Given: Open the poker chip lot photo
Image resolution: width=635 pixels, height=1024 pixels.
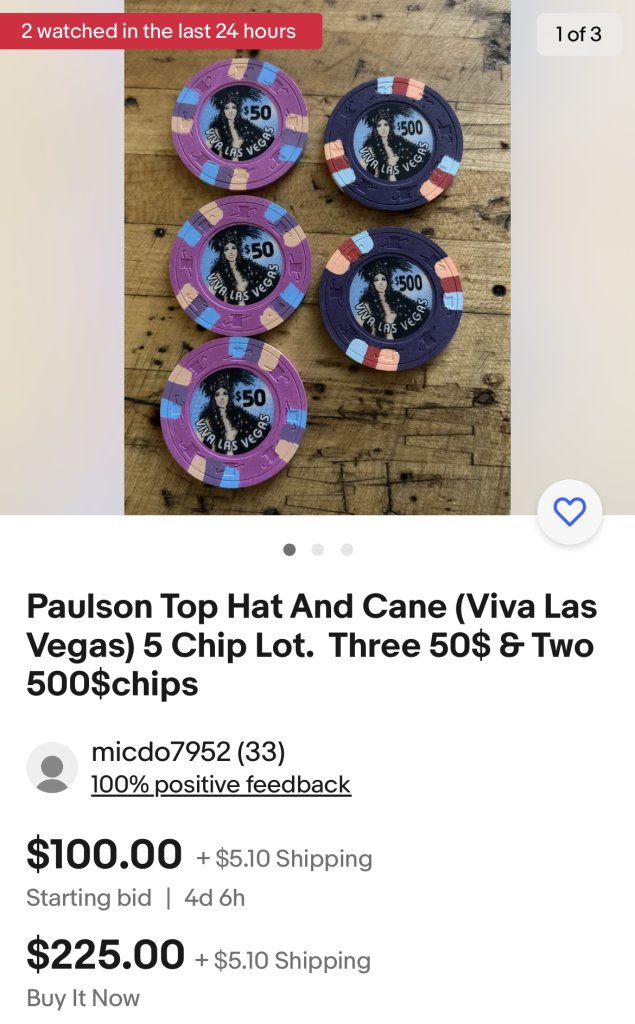Looking at the screenshot, I should (x=317, y=260).
